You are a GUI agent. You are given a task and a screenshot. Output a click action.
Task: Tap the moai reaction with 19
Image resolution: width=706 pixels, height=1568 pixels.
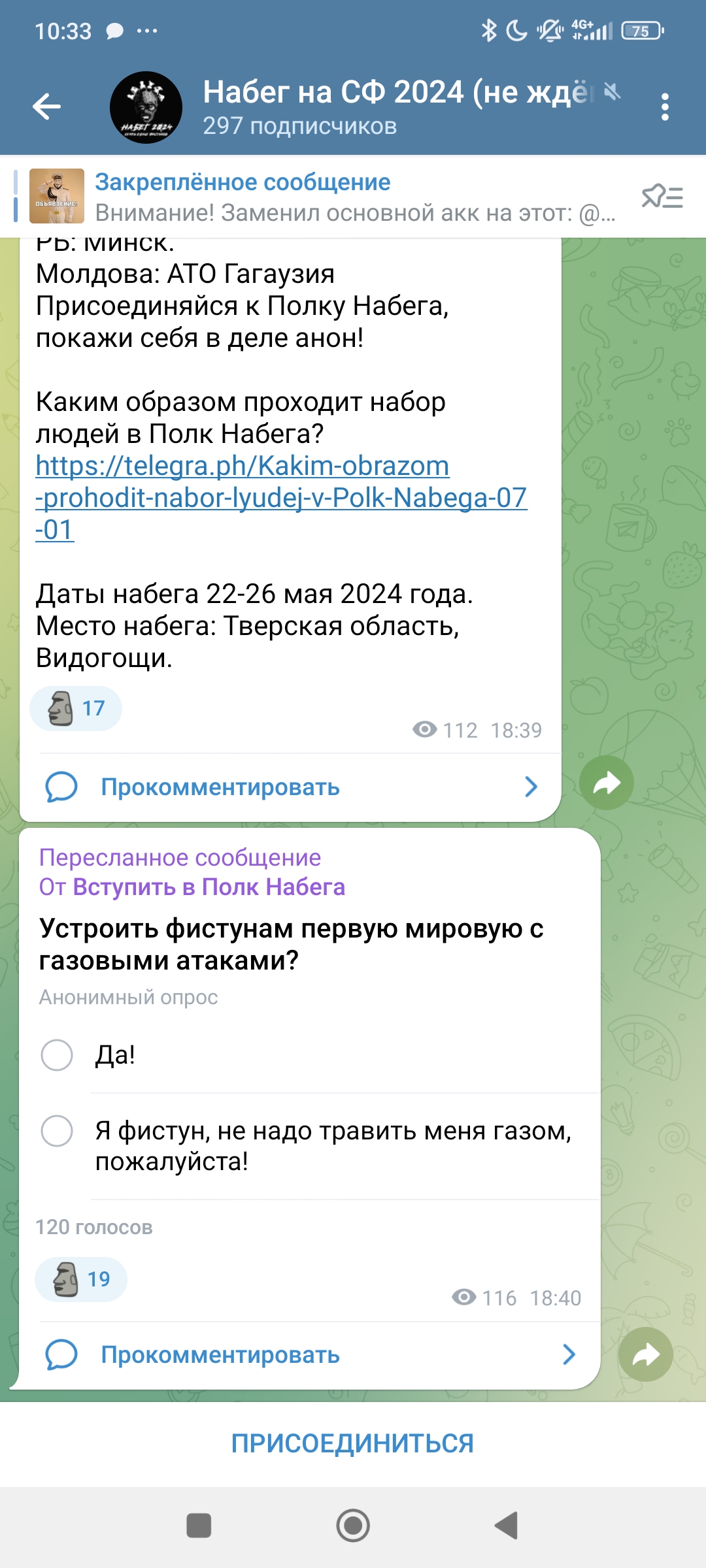(81, 1279)
